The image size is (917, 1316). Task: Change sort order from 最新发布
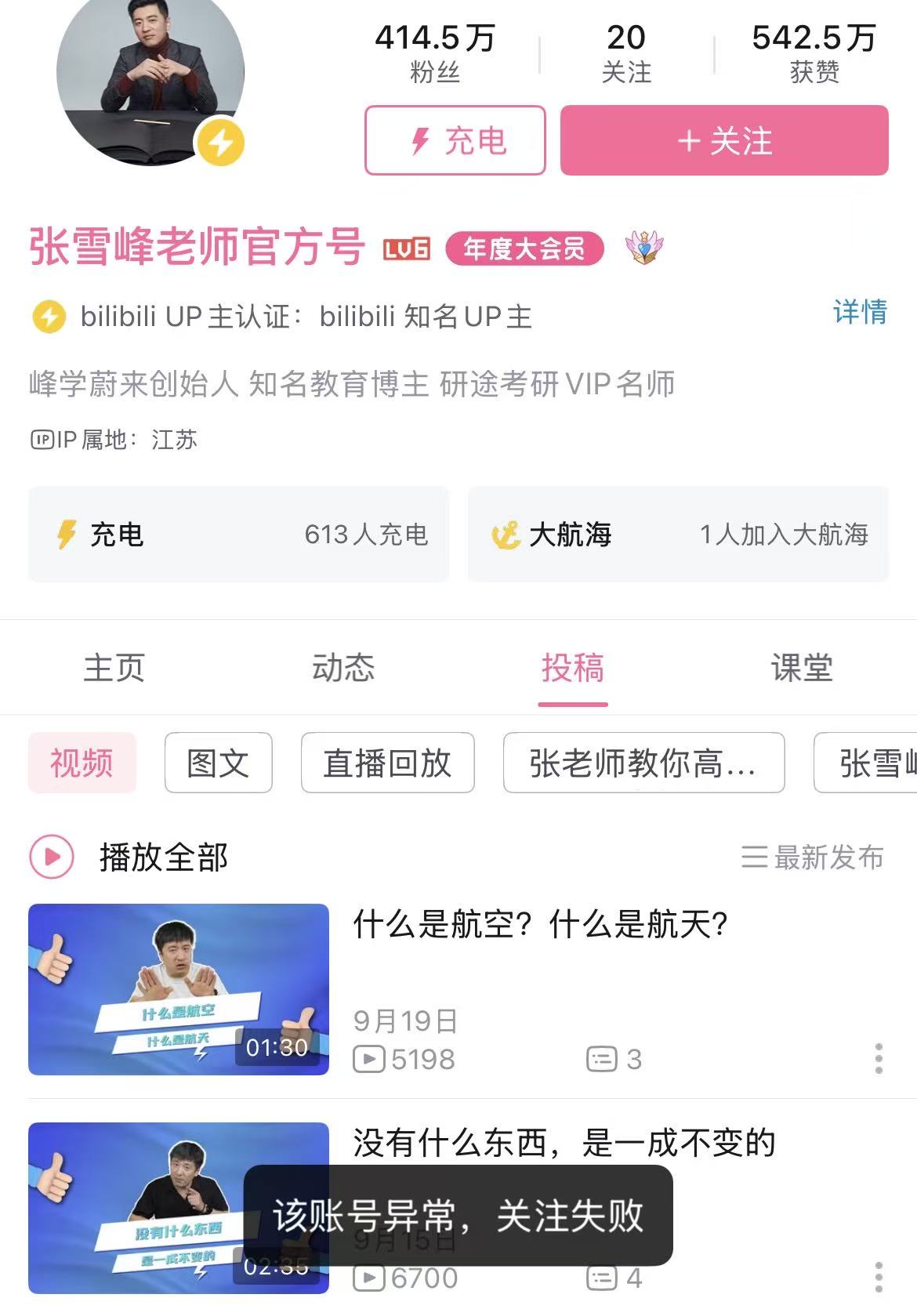point(813,857)
